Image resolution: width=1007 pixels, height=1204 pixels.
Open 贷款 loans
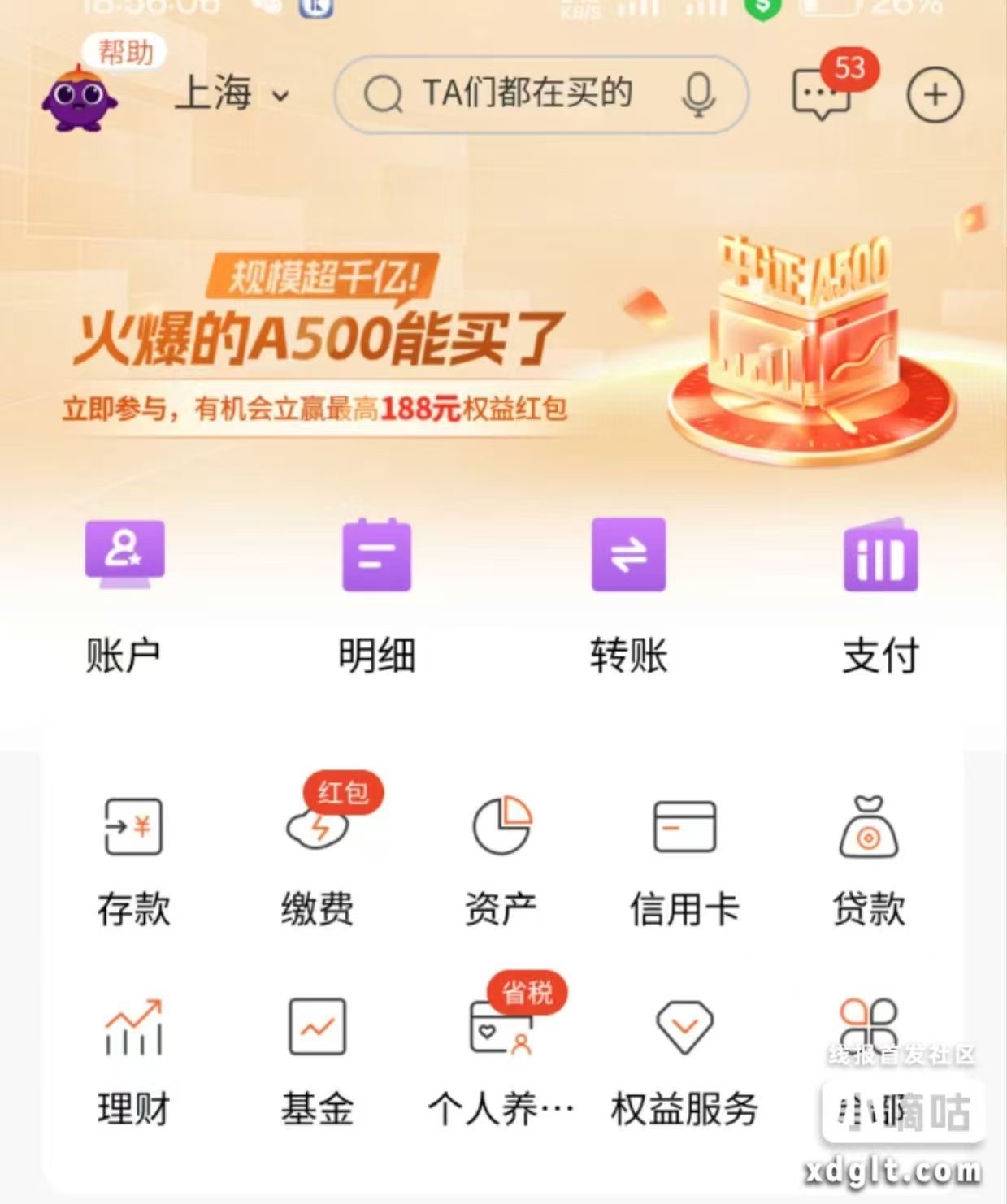point(868,861)
